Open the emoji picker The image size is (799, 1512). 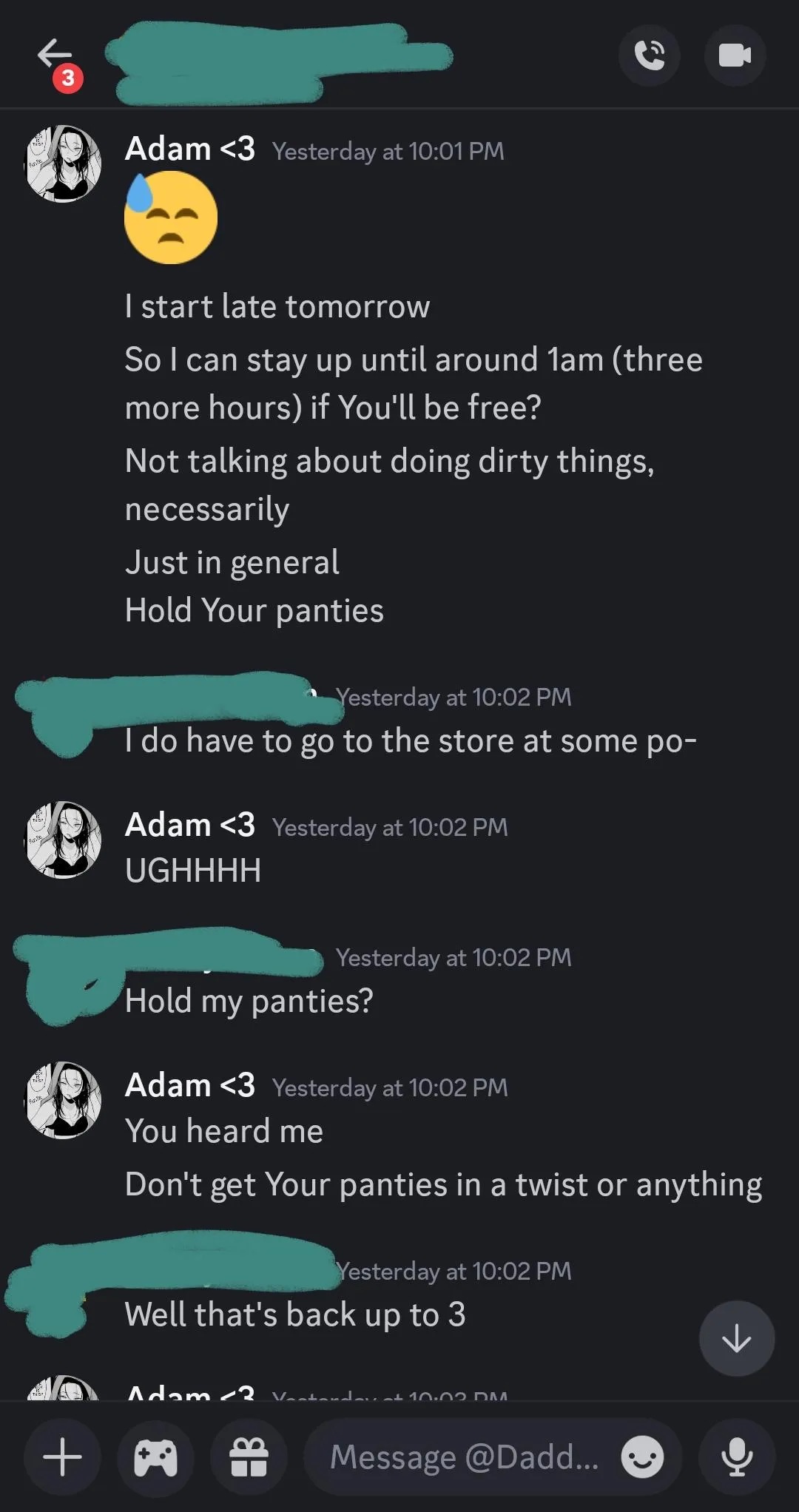[641, 1457]
